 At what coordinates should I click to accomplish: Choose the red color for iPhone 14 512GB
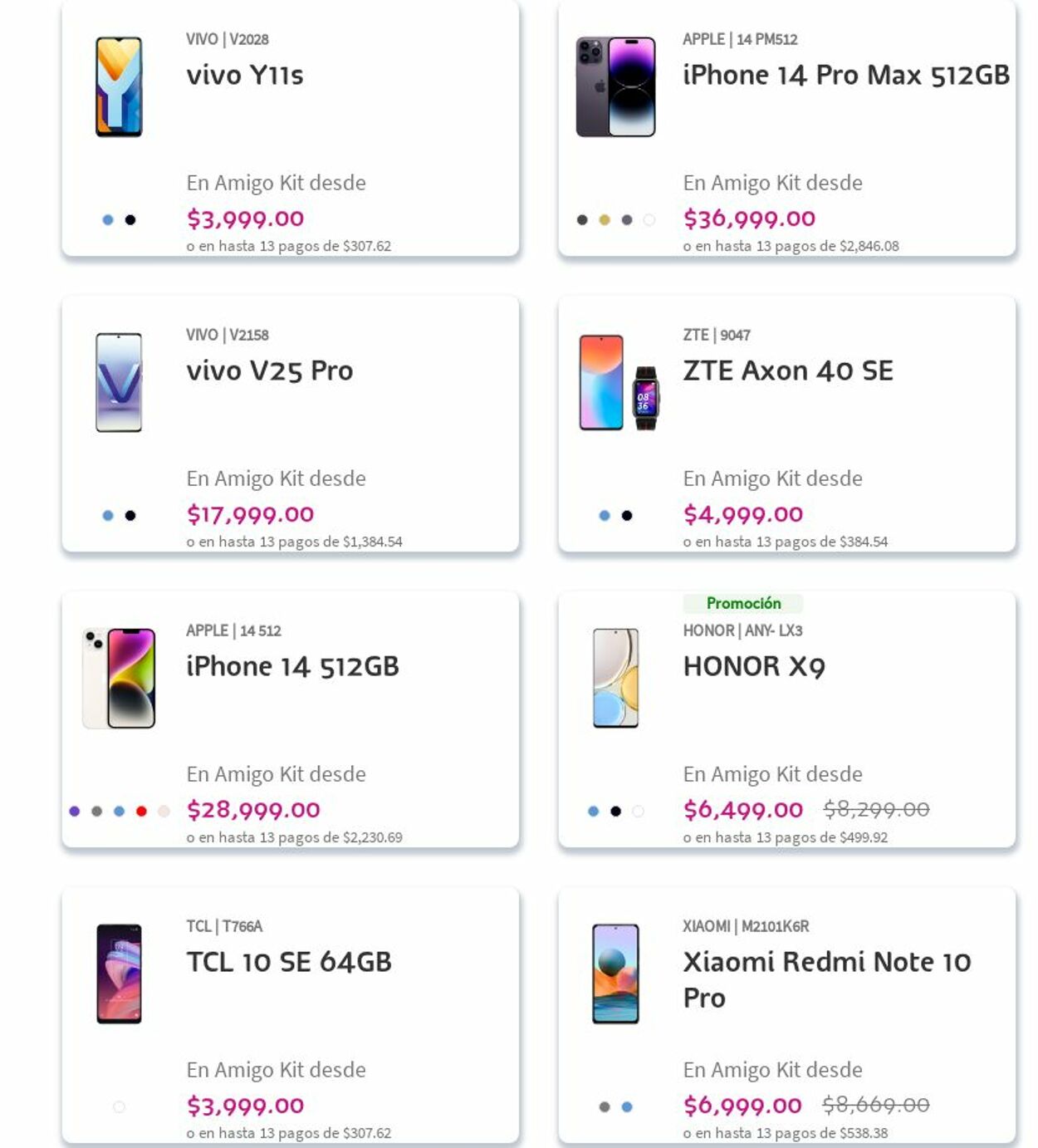(141, 812)
